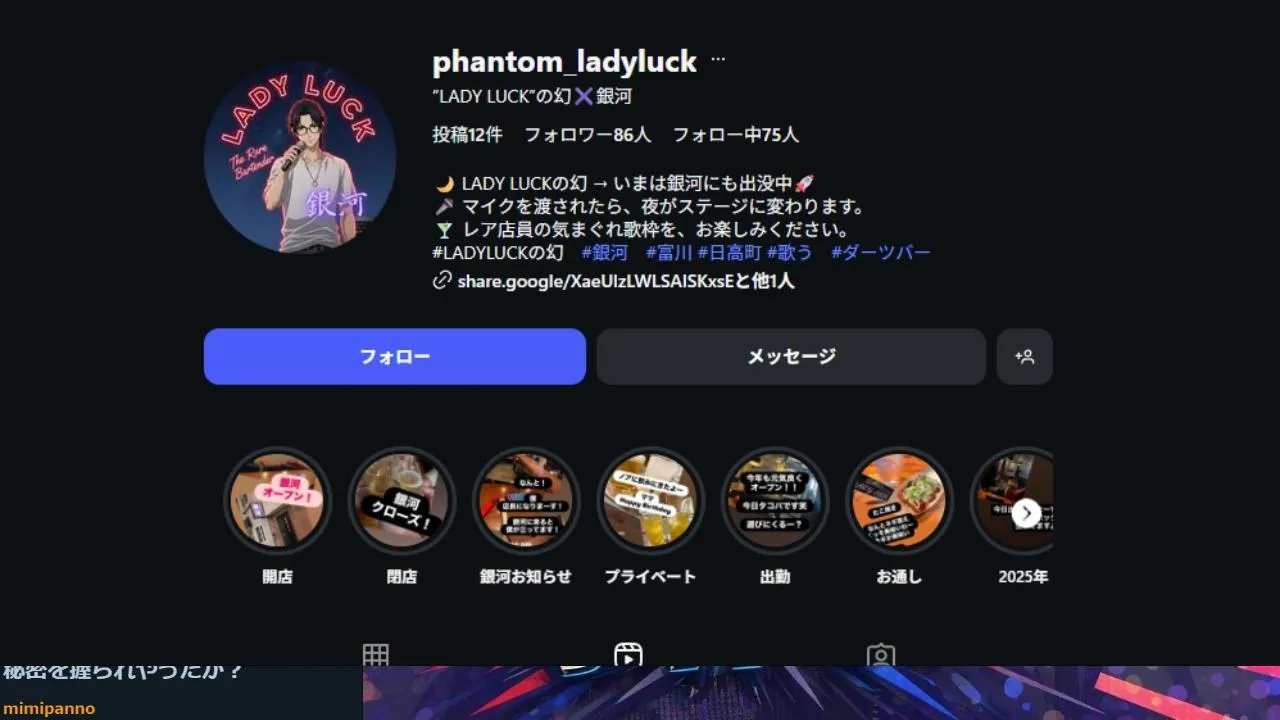
Task: Open the three-dot options next to phantom_ladyluck
Action: point(718,60)
